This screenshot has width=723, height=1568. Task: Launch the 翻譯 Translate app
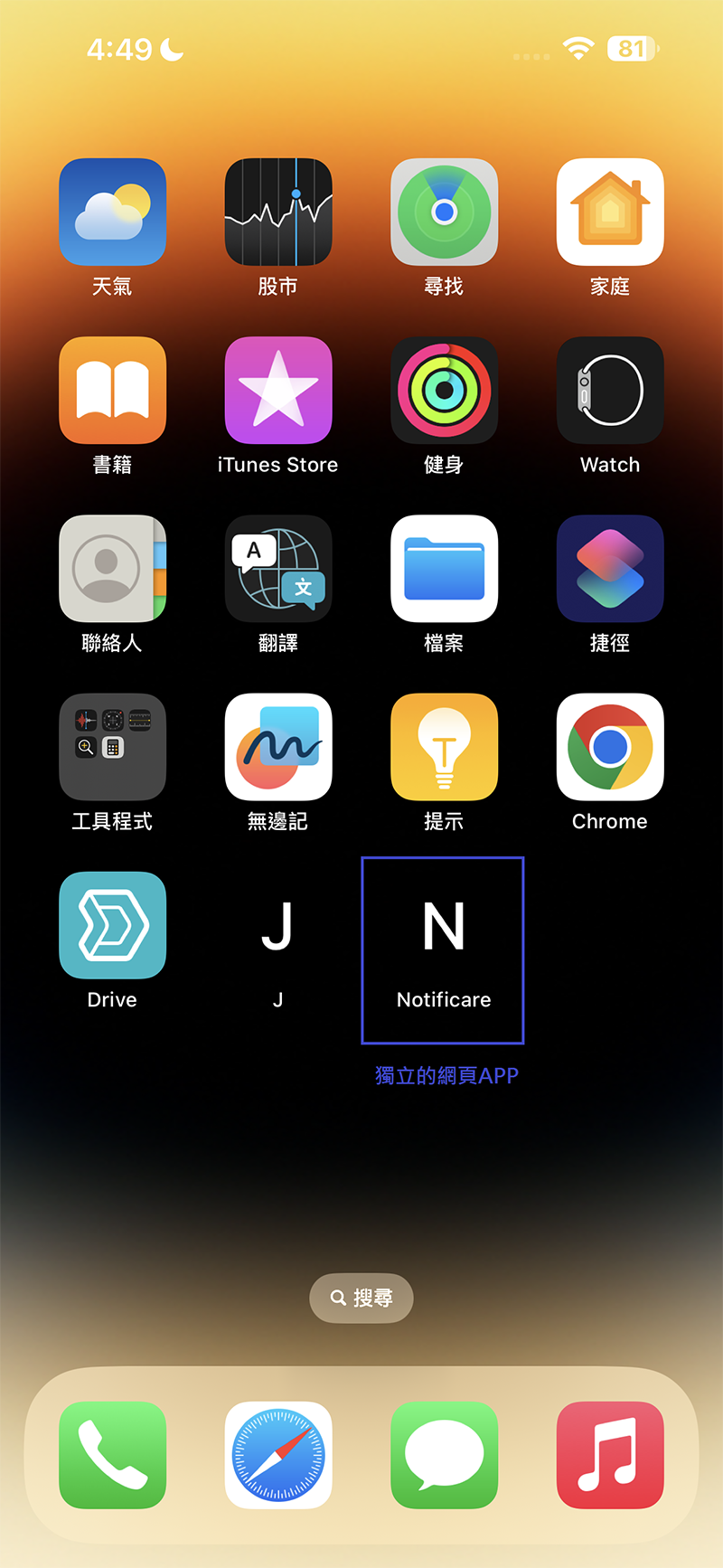pos(278,569)
